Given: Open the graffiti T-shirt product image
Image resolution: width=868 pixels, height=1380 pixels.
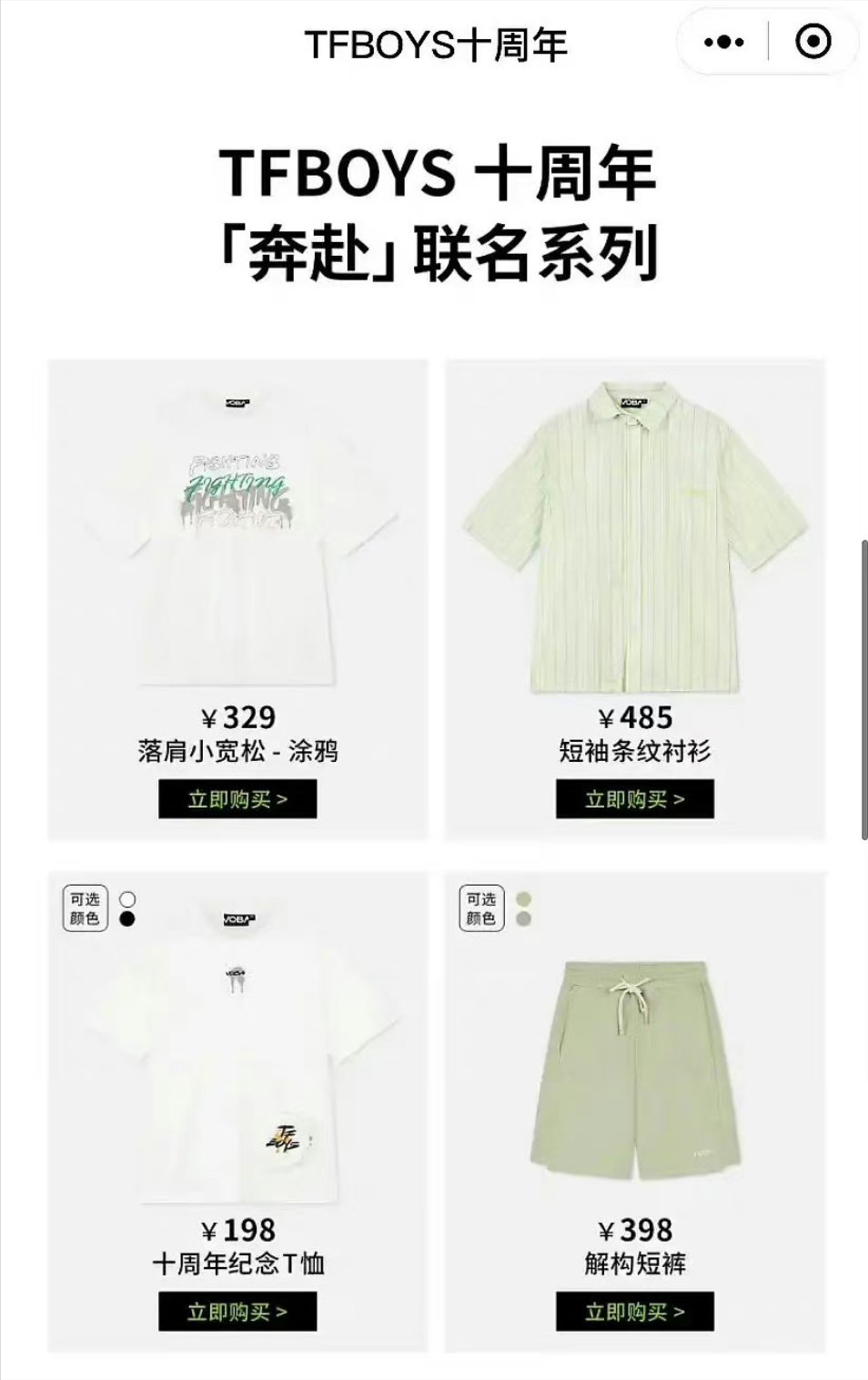Looking at the screenshot, I should click(237, 528).
